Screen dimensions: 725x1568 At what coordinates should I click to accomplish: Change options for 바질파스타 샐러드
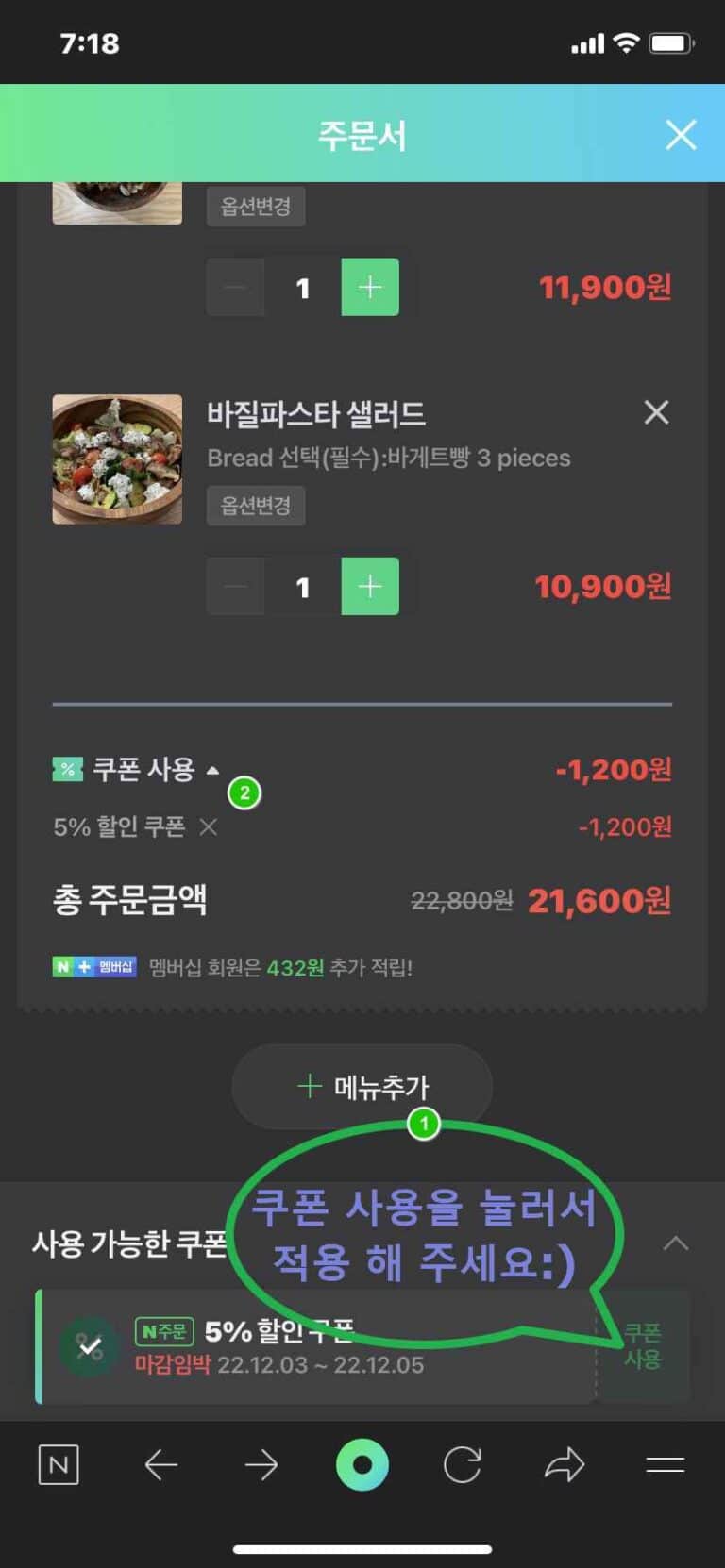pos(256,506)
